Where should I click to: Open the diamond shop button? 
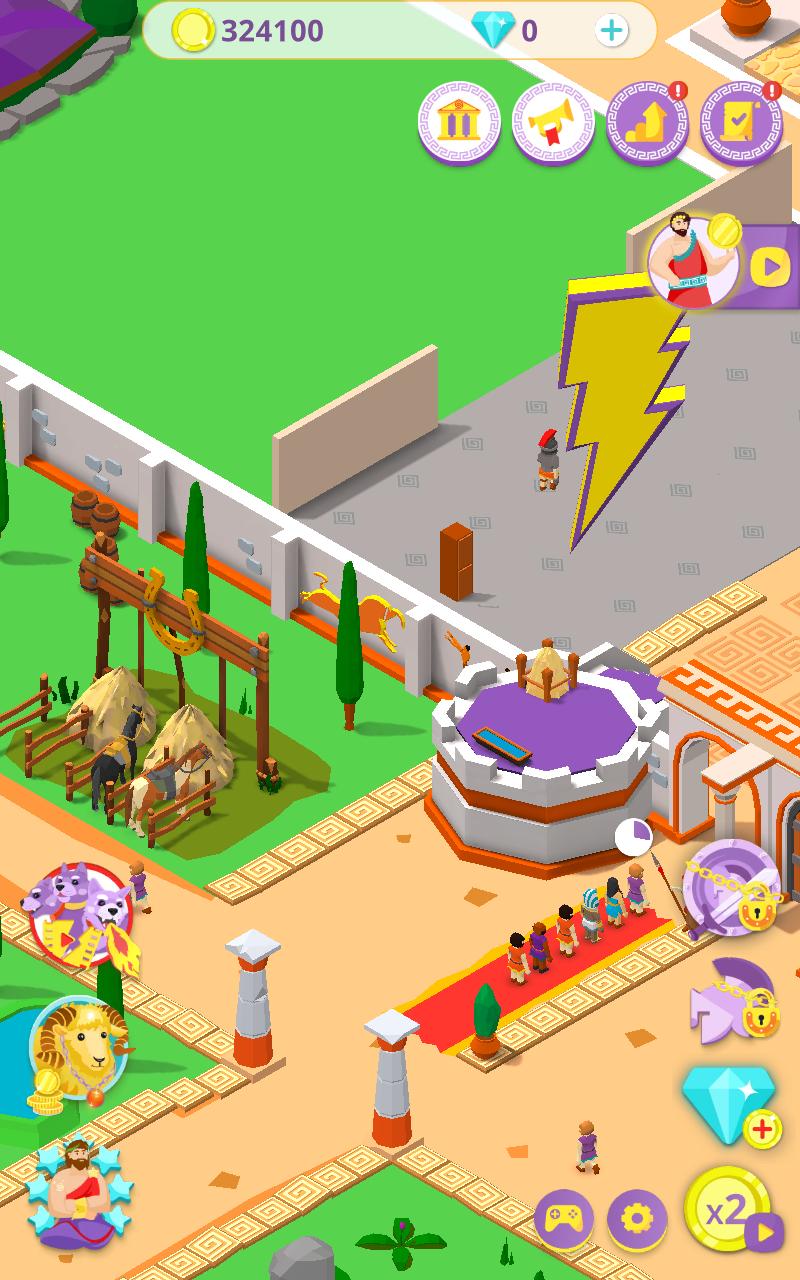(x=731, y=1104)
